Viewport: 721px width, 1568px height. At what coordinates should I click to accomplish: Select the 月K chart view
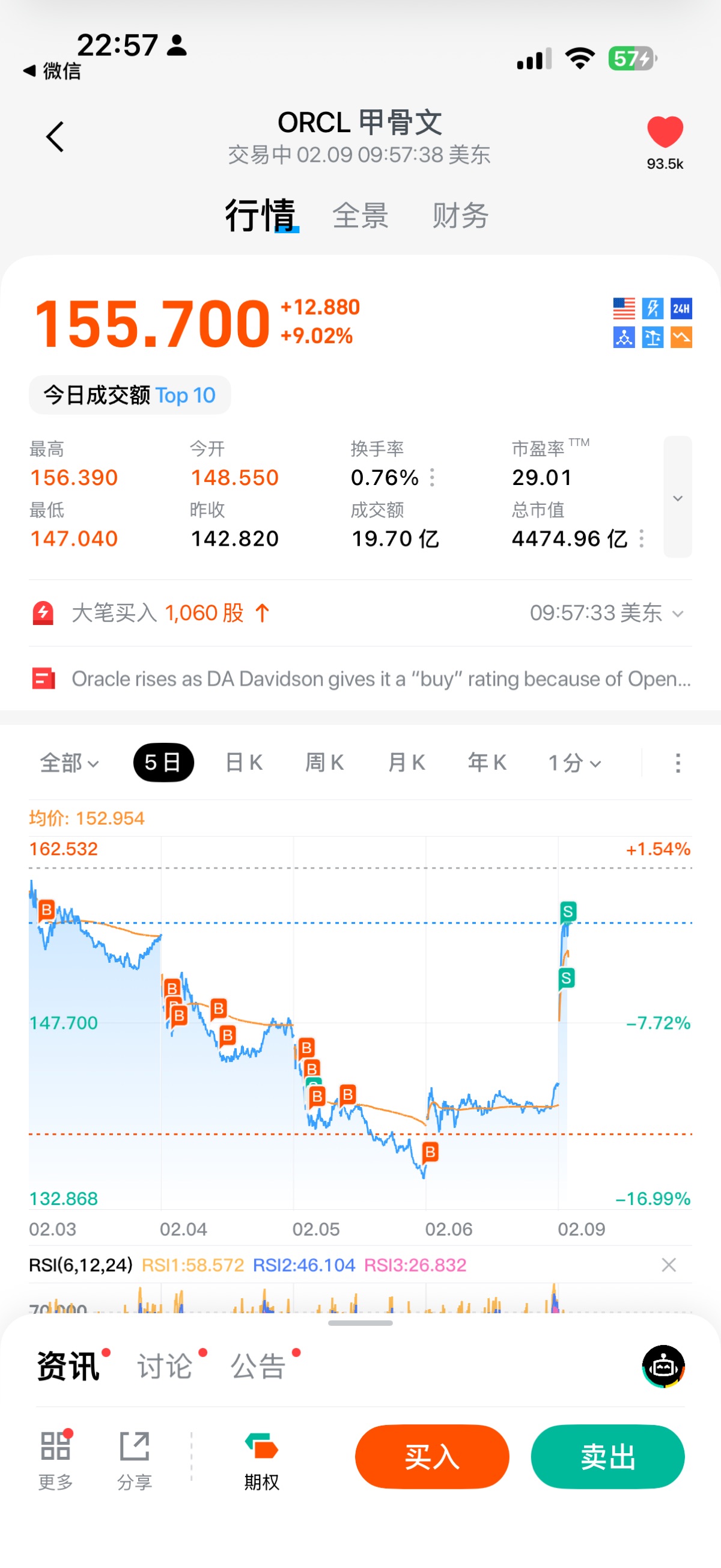pyautogui.click(x=406, y=763)
